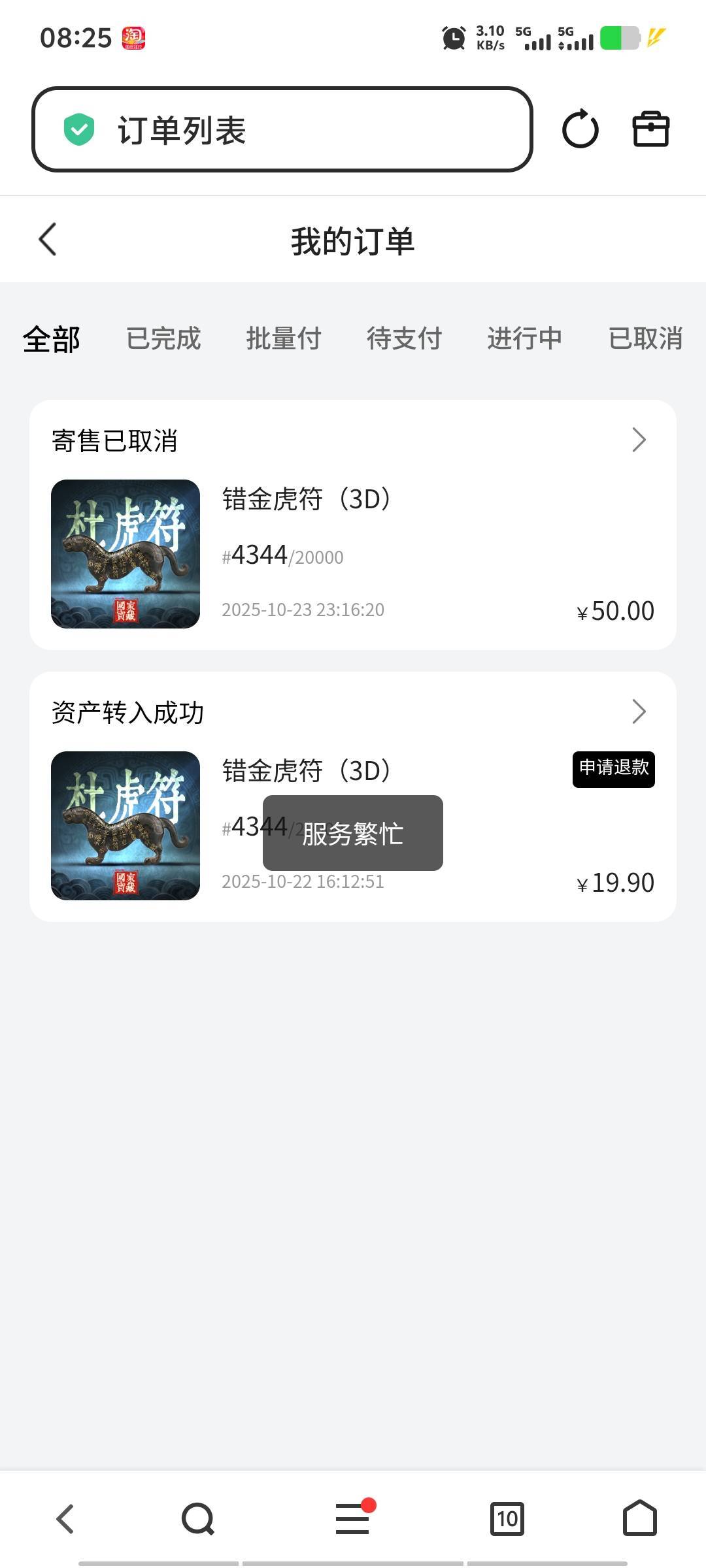This screenshot has height=1568, width=706.
Task: View the 10 open browser tabs
Action: [507, 1518]
